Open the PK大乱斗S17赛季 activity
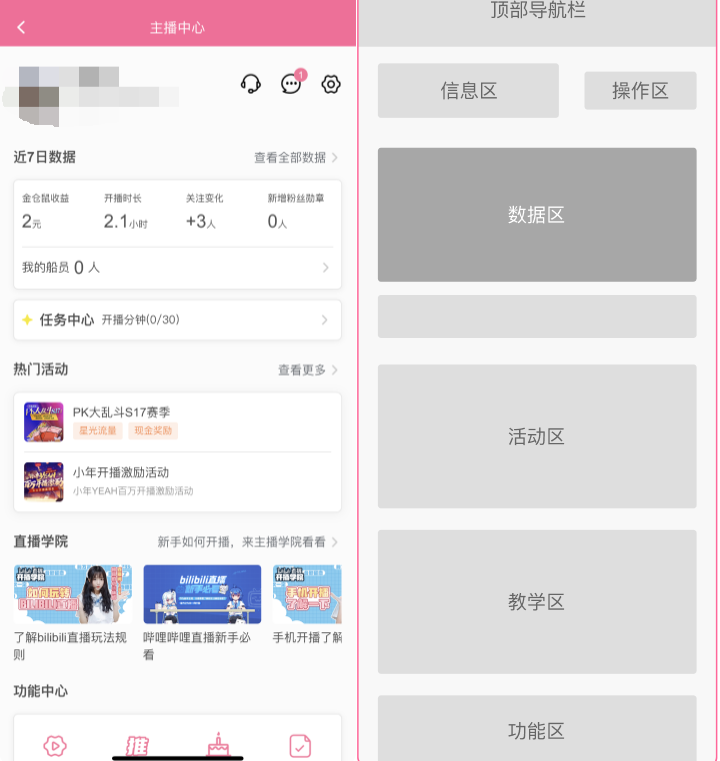The width and height of the screenshot is (720, 761). [x=177, y=421]
